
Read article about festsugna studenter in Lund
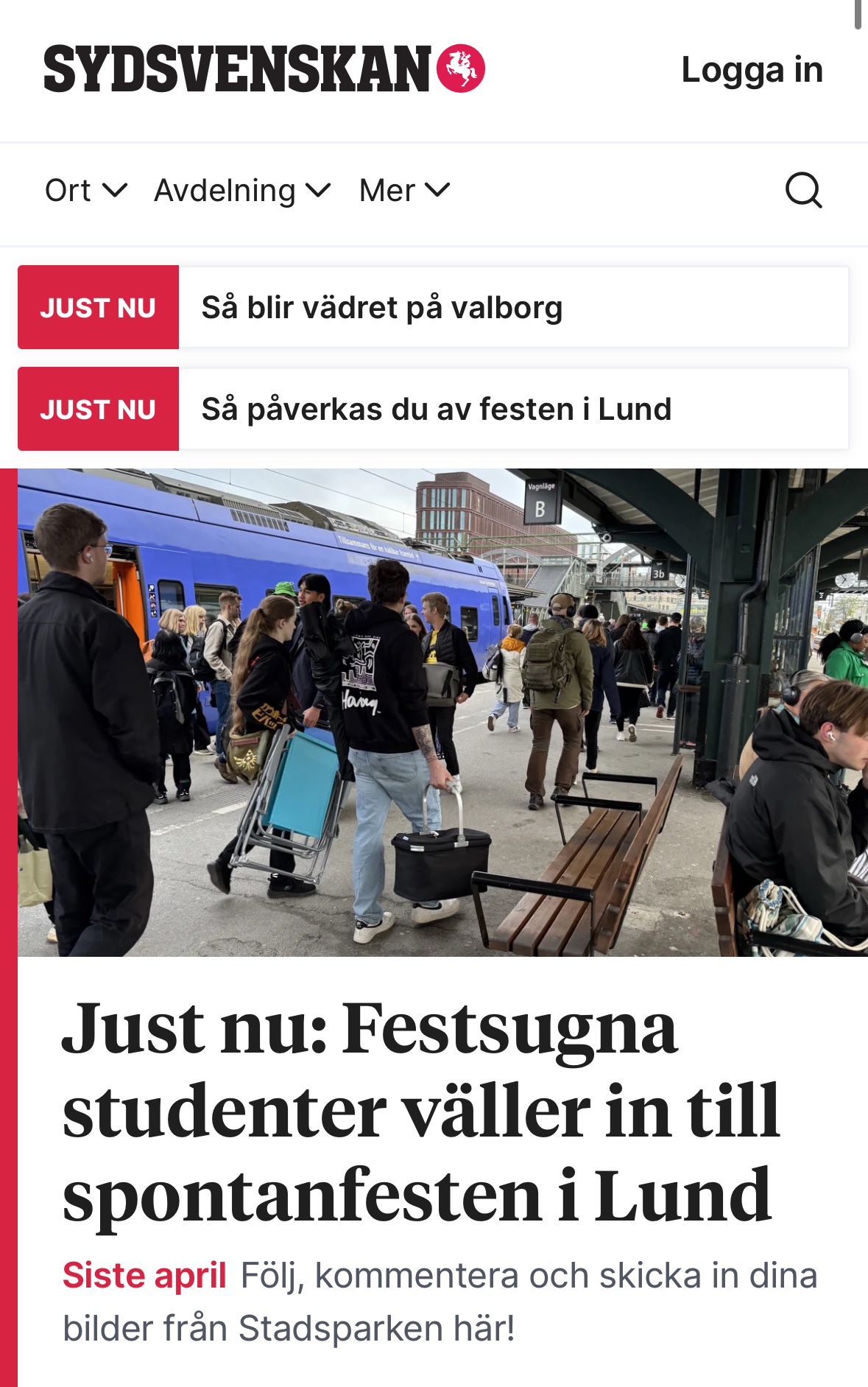420,1112
